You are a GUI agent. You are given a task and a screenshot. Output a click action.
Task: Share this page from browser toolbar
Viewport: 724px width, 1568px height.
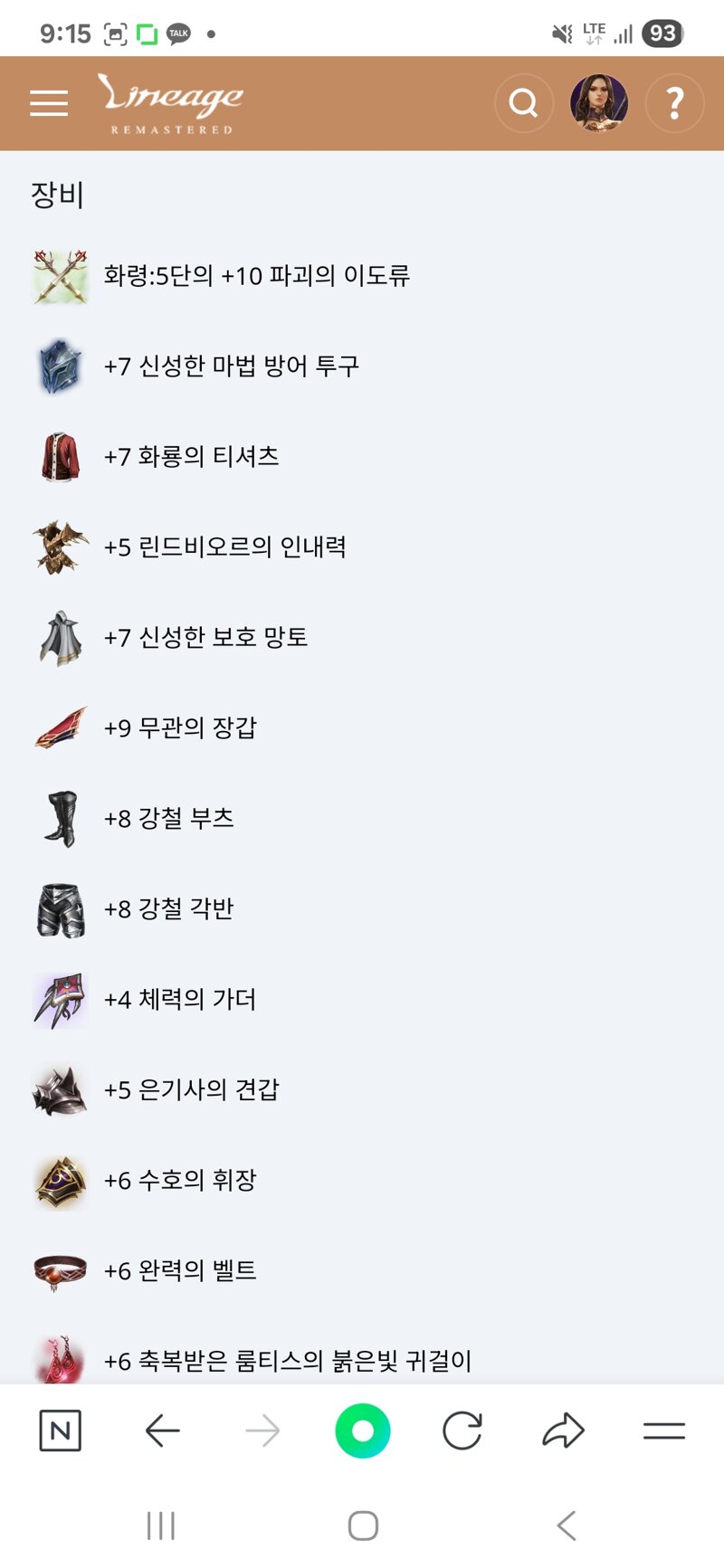(563, 1430)
